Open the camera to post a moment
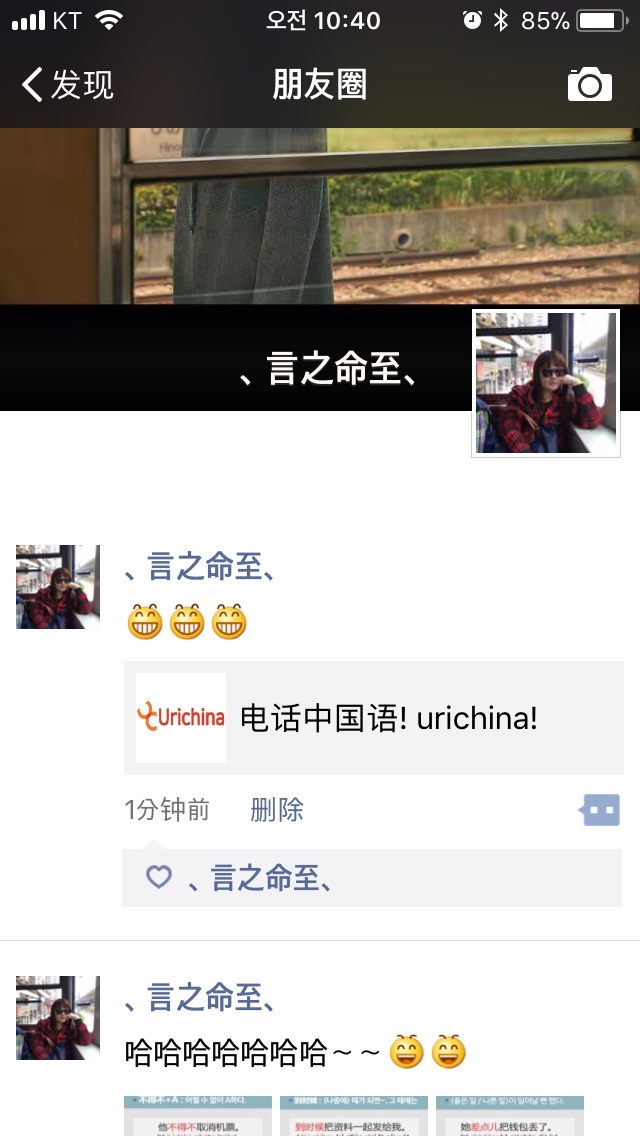The height and width of the screenshot is (1136, 640). (x=589, y=84)
